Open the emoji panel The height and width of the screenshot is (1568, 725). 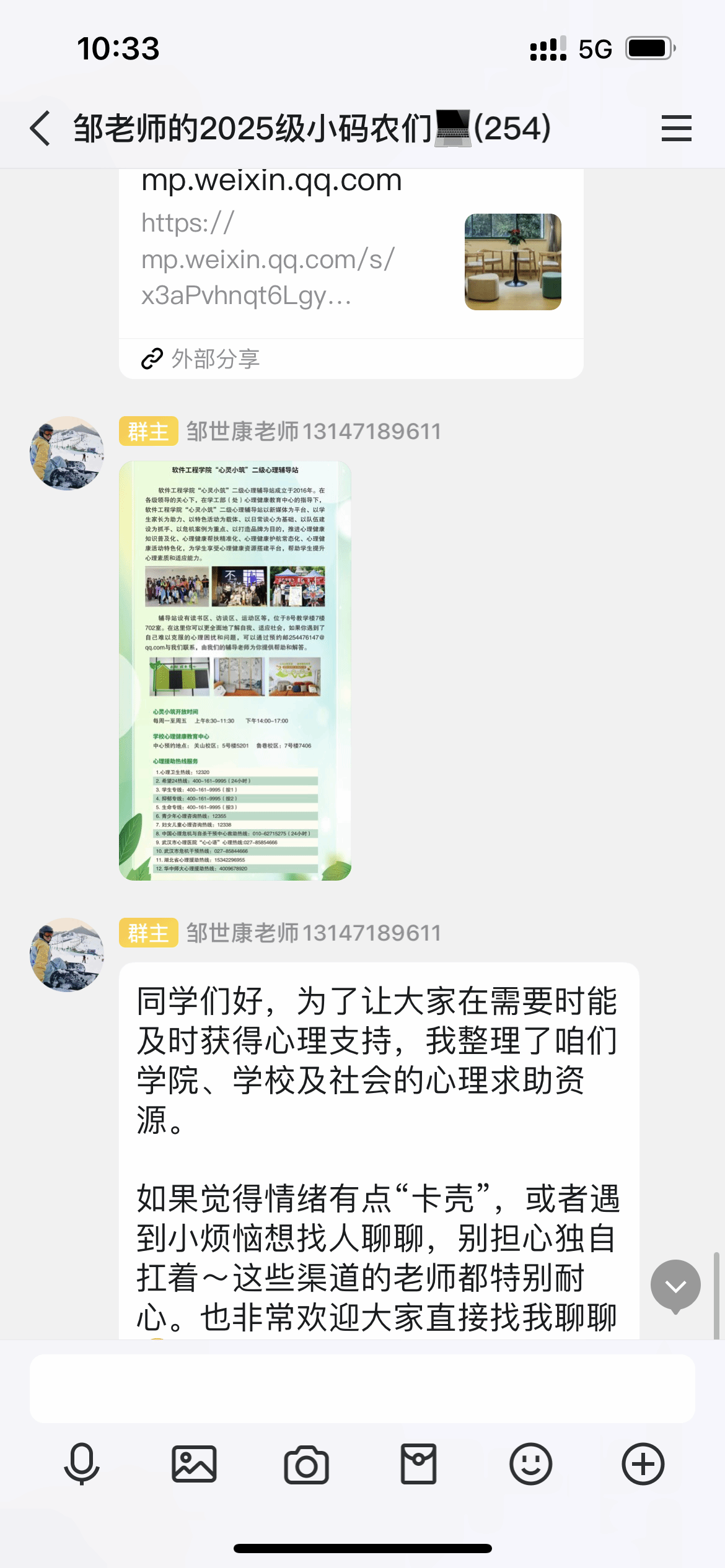[x=530, y=1464]
